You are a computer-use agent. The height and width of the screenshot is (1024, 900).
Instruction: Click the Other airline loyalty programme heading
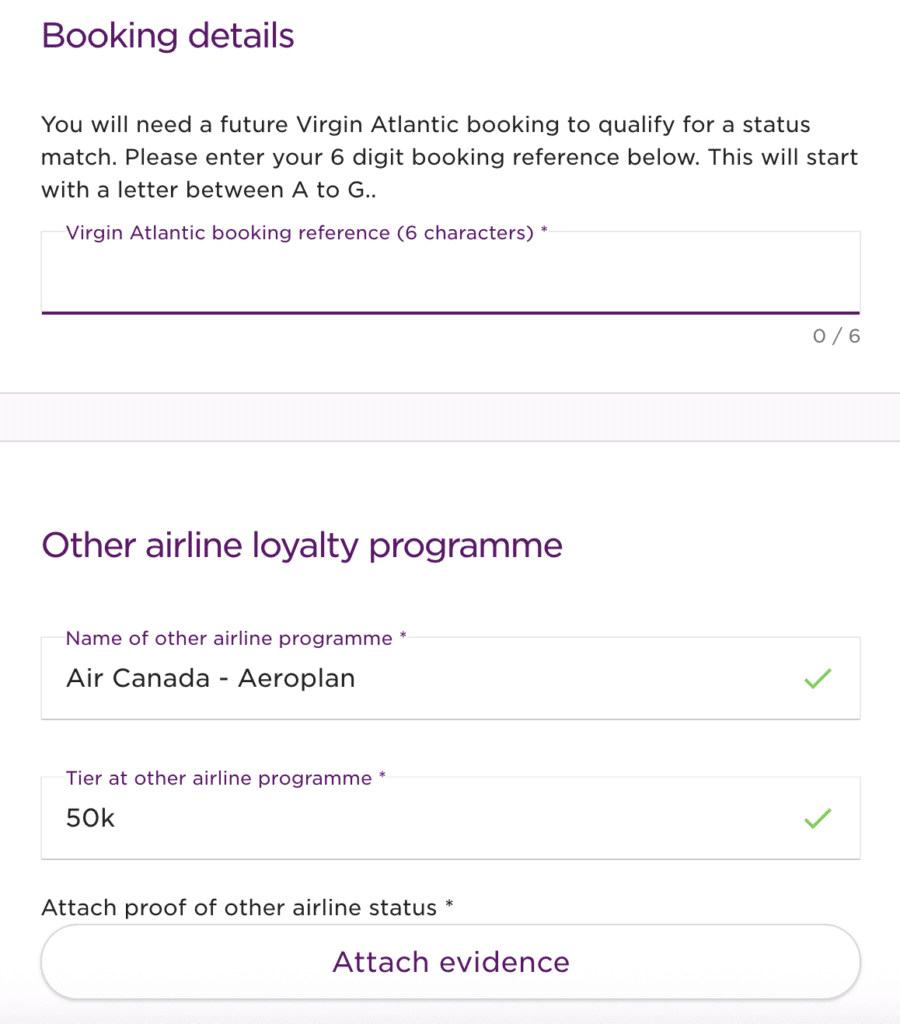[x=300, y=545]
